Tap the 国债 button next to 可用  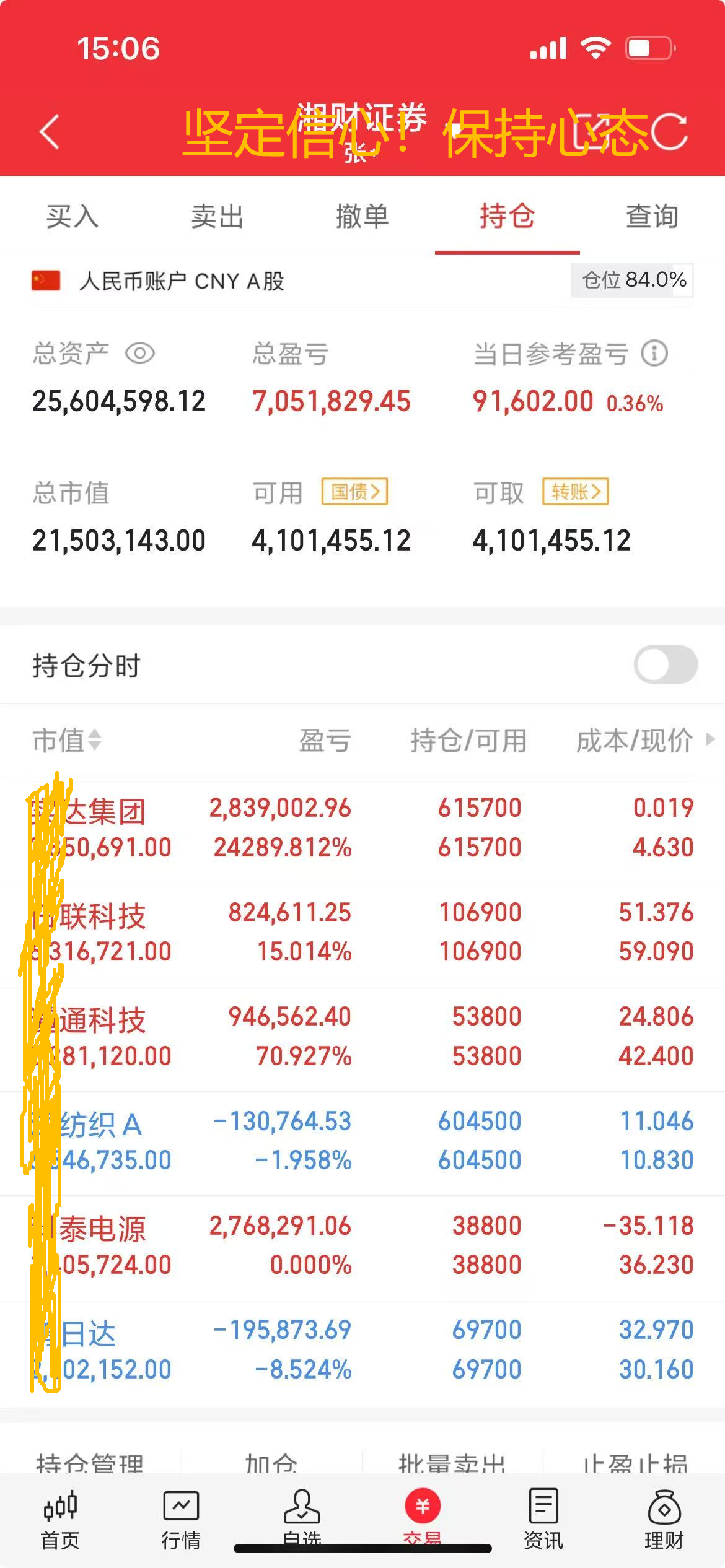tap(354, 492)
